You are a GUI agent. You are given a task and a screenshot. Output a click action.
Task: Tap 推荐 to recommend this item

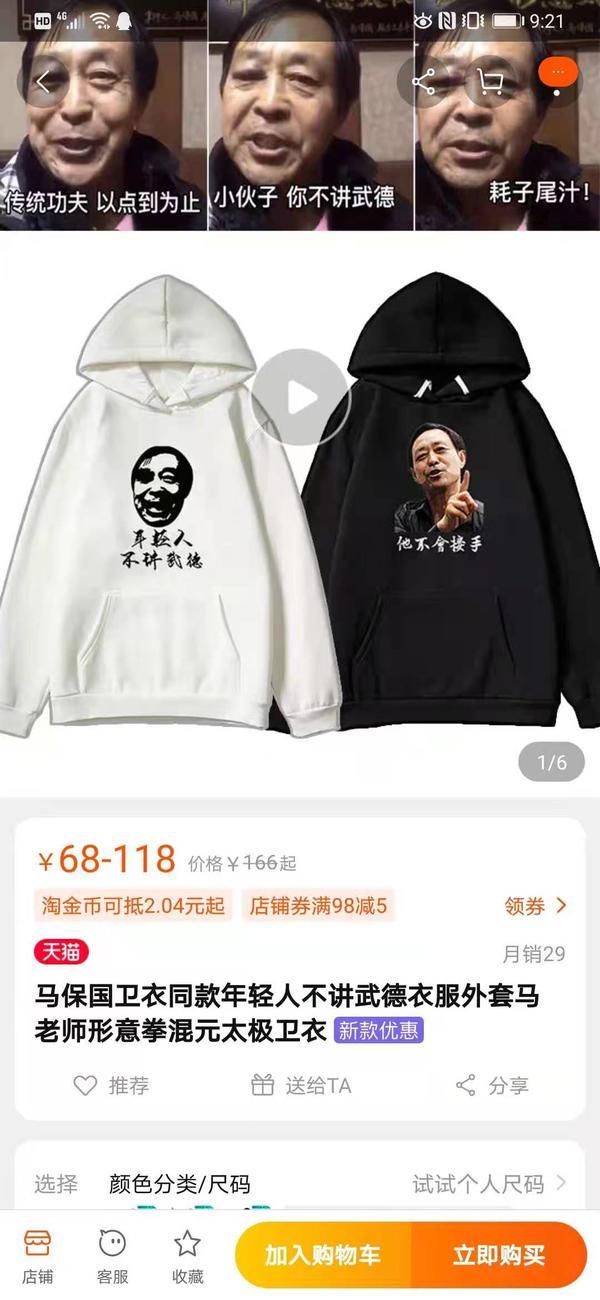pyautogui.click(x=111, y=1085)
